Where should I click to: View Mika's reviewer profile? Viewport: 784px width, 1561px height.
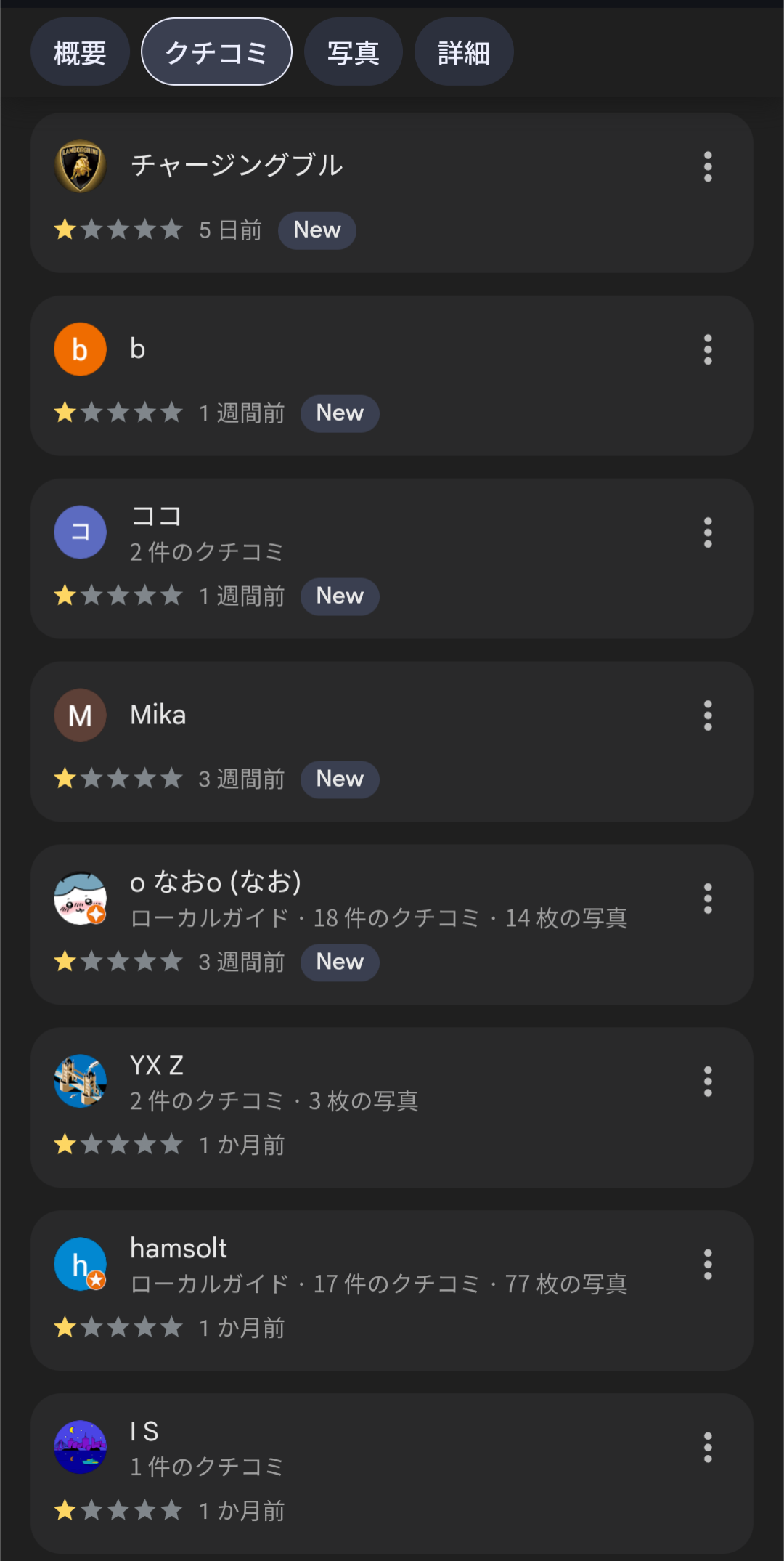pyautogui.click(x=81, y=715)
